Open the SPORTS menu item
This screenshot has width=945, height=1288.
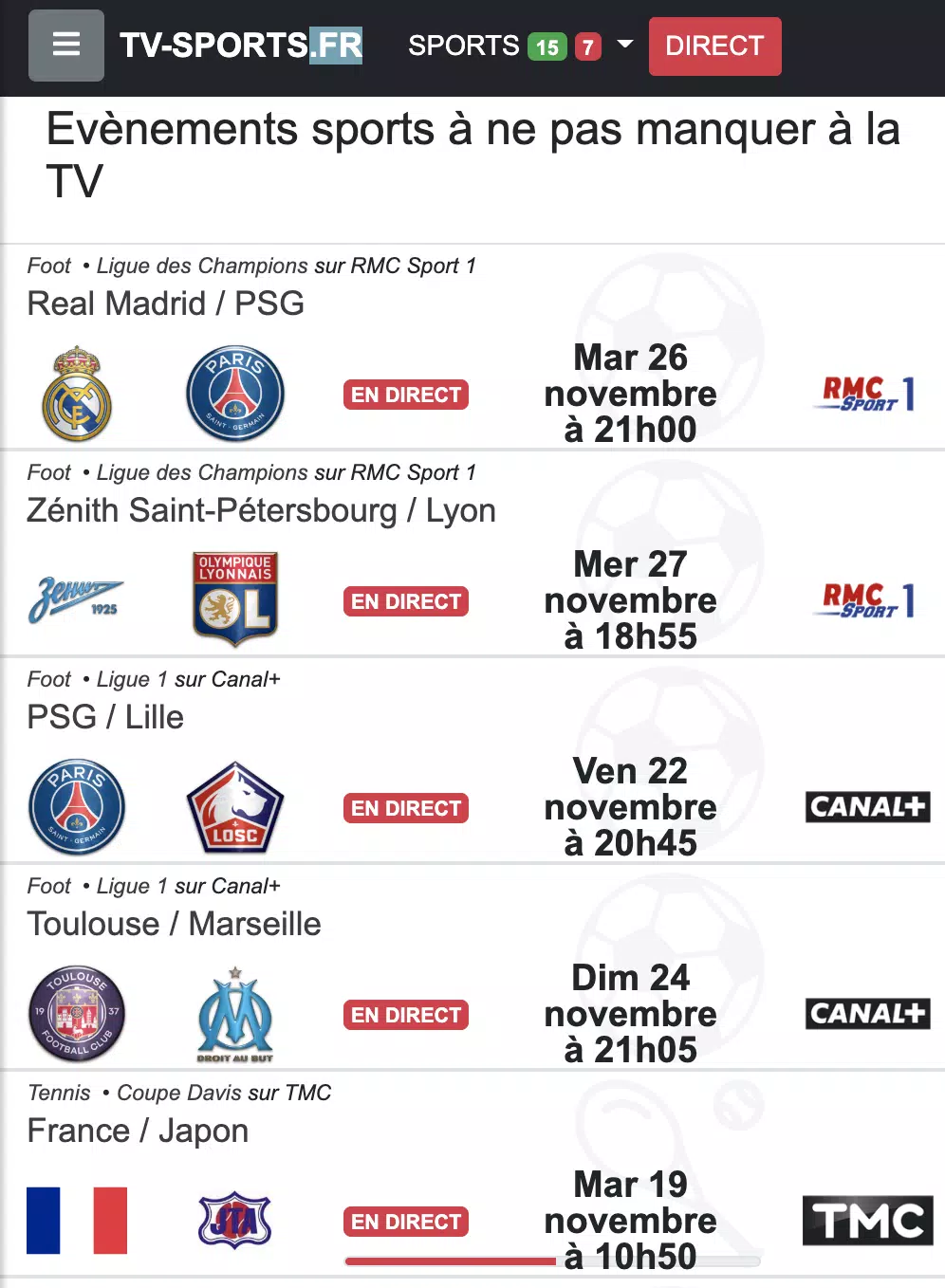coord(463,46)
